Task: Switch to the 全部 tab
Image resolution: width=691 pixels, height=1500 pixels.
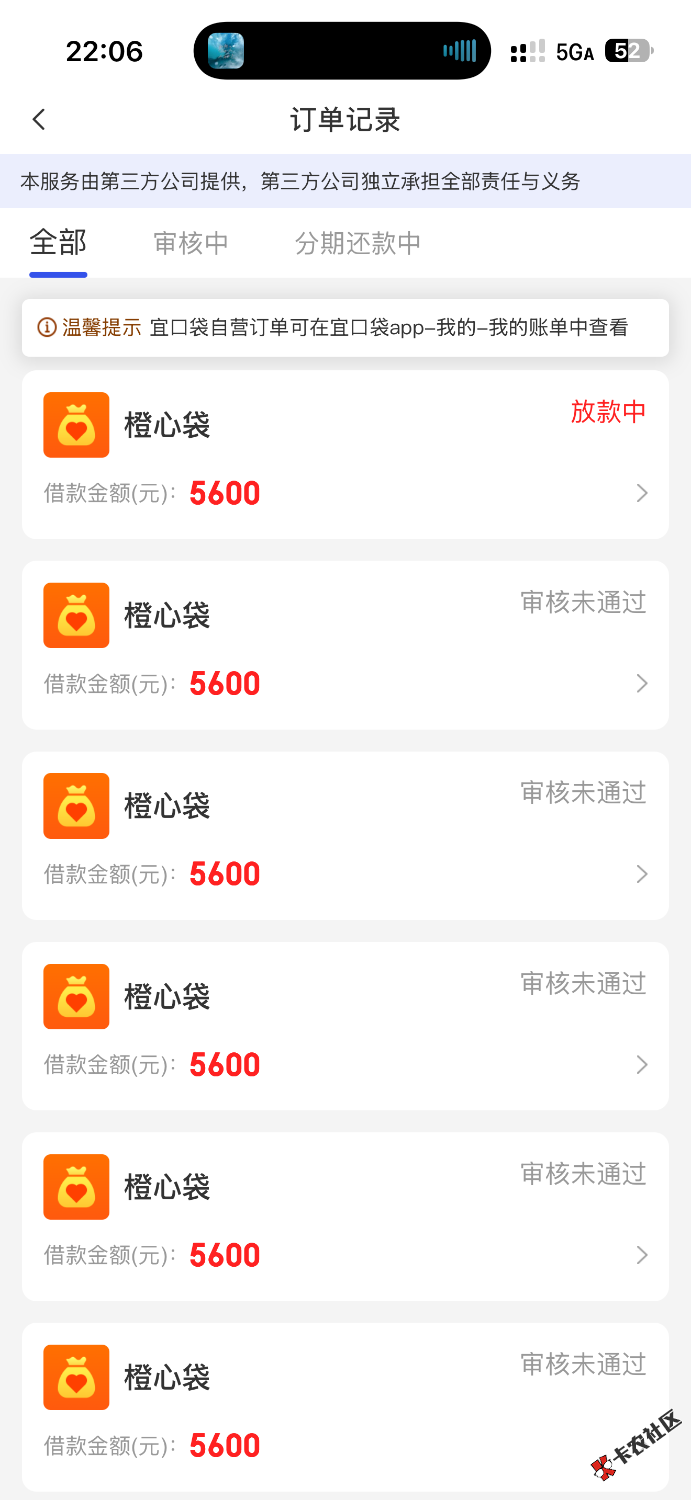Action: tap(58, 242)
